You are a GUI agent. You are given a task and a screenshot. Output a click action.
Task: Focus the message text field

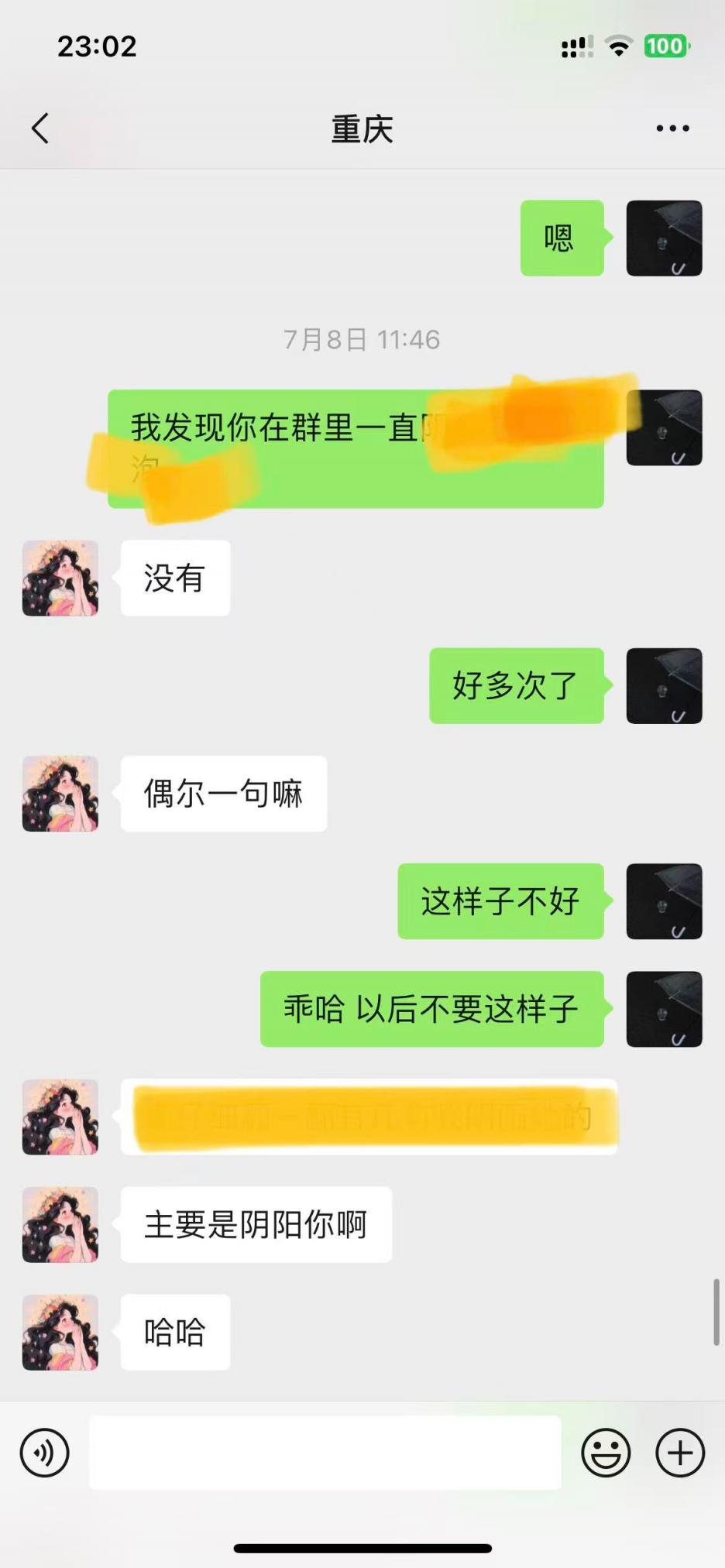[325, 1453]
